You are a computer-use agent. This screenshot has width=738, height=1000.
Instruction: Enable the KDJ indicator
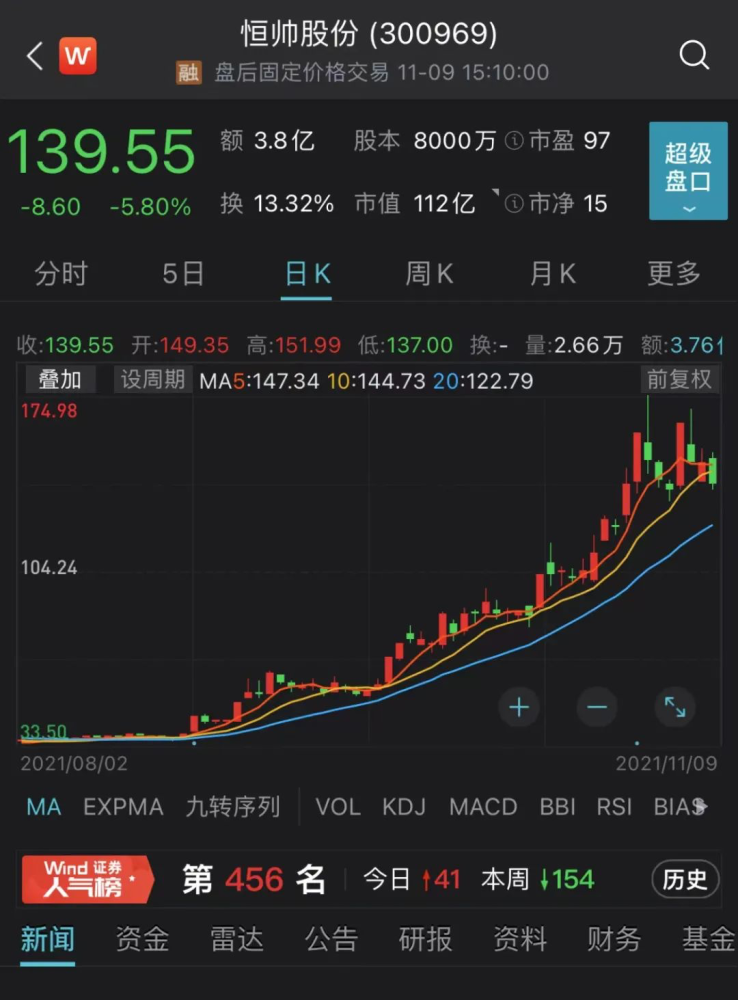point(402,807)
